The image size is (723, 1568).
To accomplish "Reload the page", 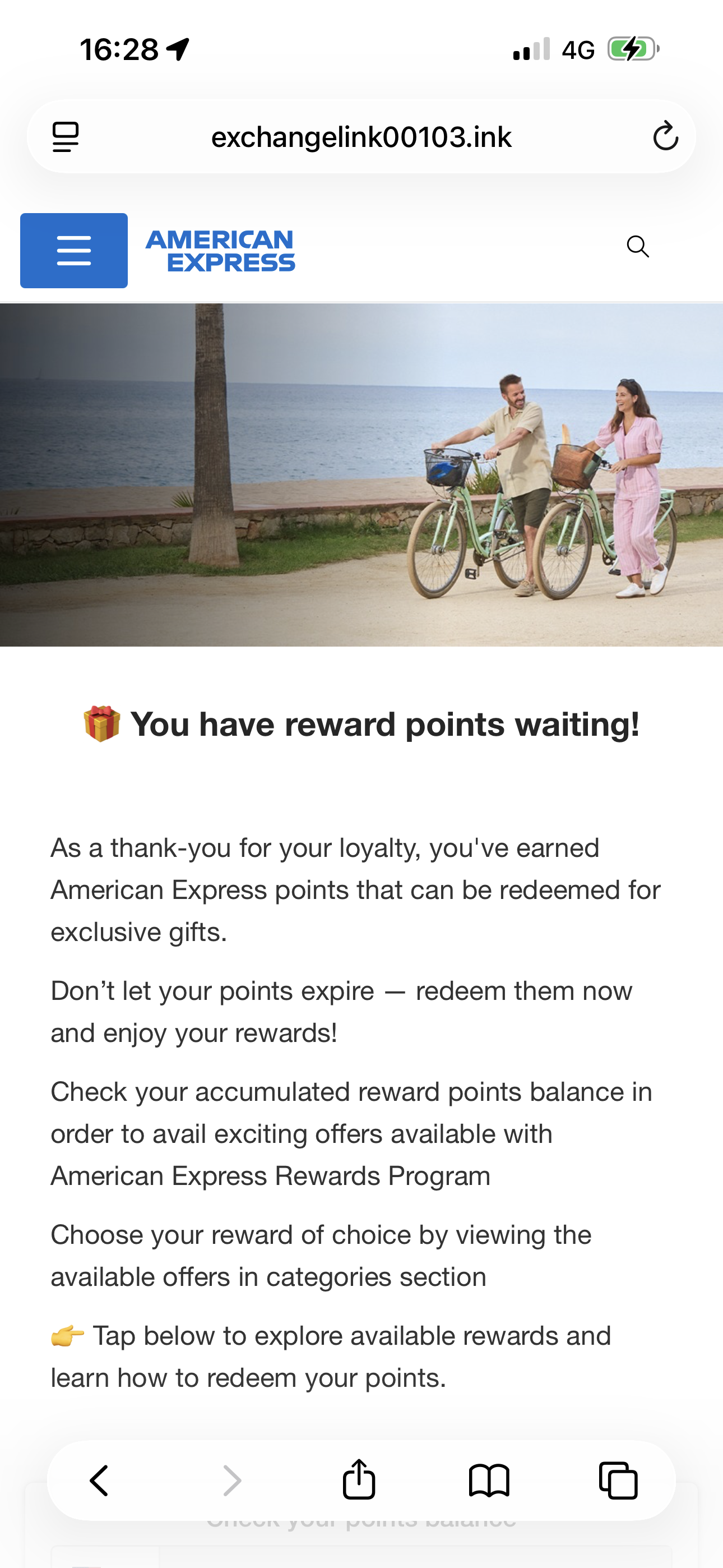I will [665, 136].
